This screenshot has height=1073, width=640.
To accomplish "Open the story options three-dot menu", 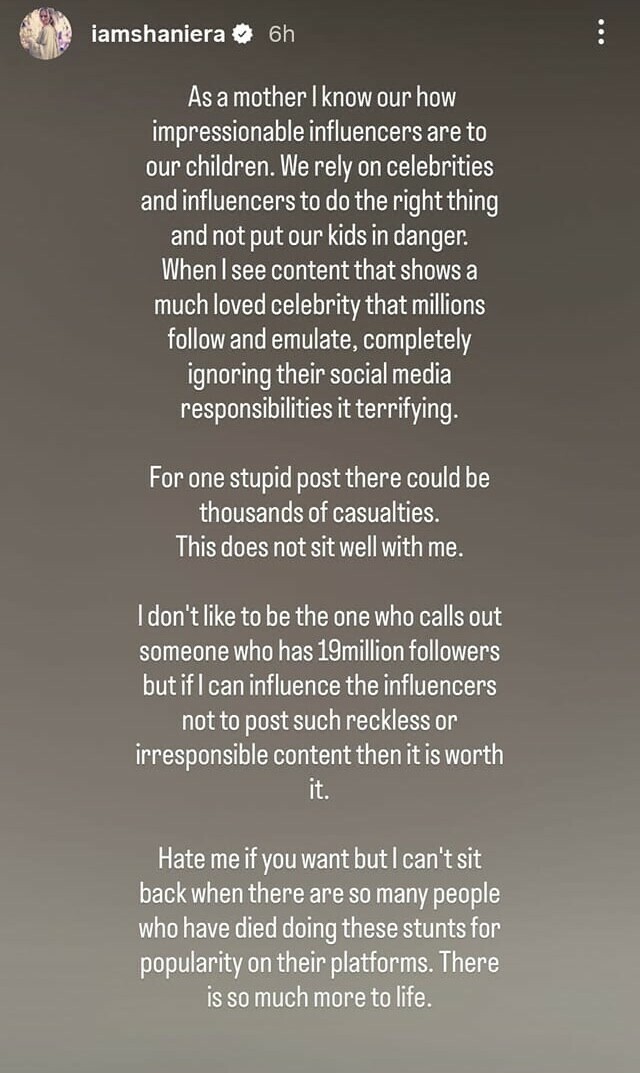I will pyautogui.click(x=600, y=33).
